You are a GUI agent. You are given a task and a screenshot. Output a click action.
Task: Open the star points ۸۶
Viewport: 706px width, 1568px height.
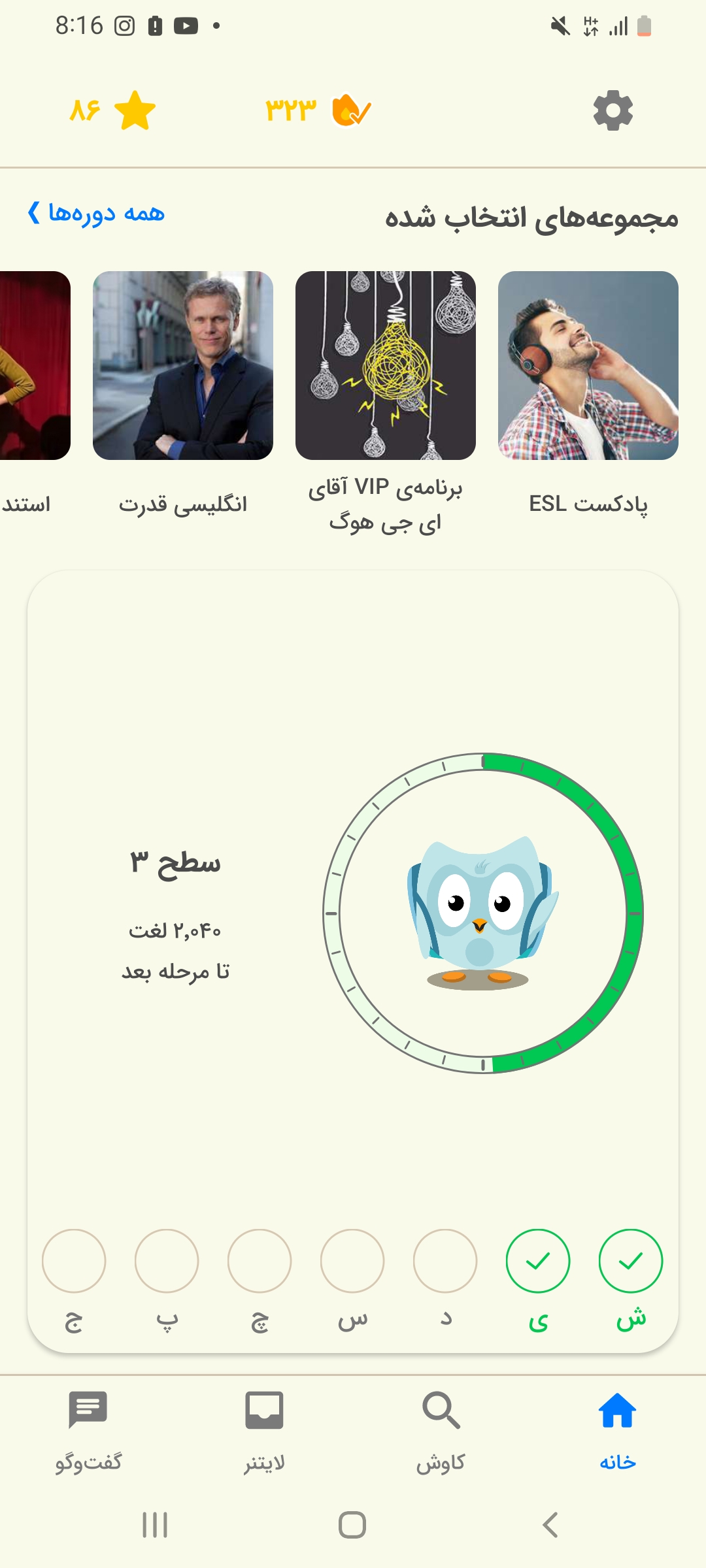[112, 110]
